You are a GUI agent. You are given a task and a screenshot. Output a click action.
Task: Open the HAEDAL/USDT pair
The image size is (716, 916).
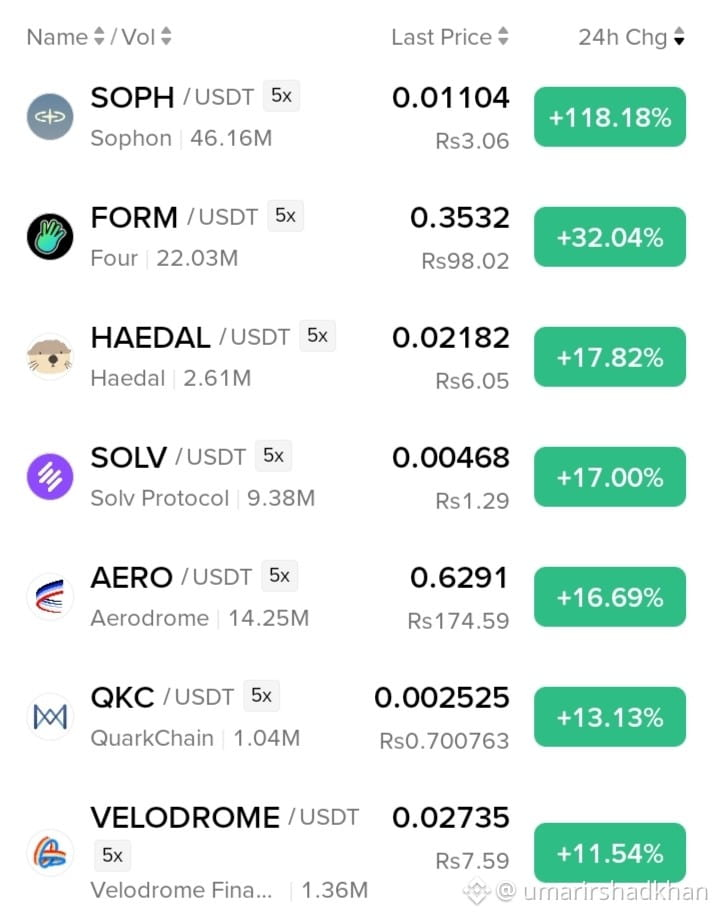click(x=356, y=357)
